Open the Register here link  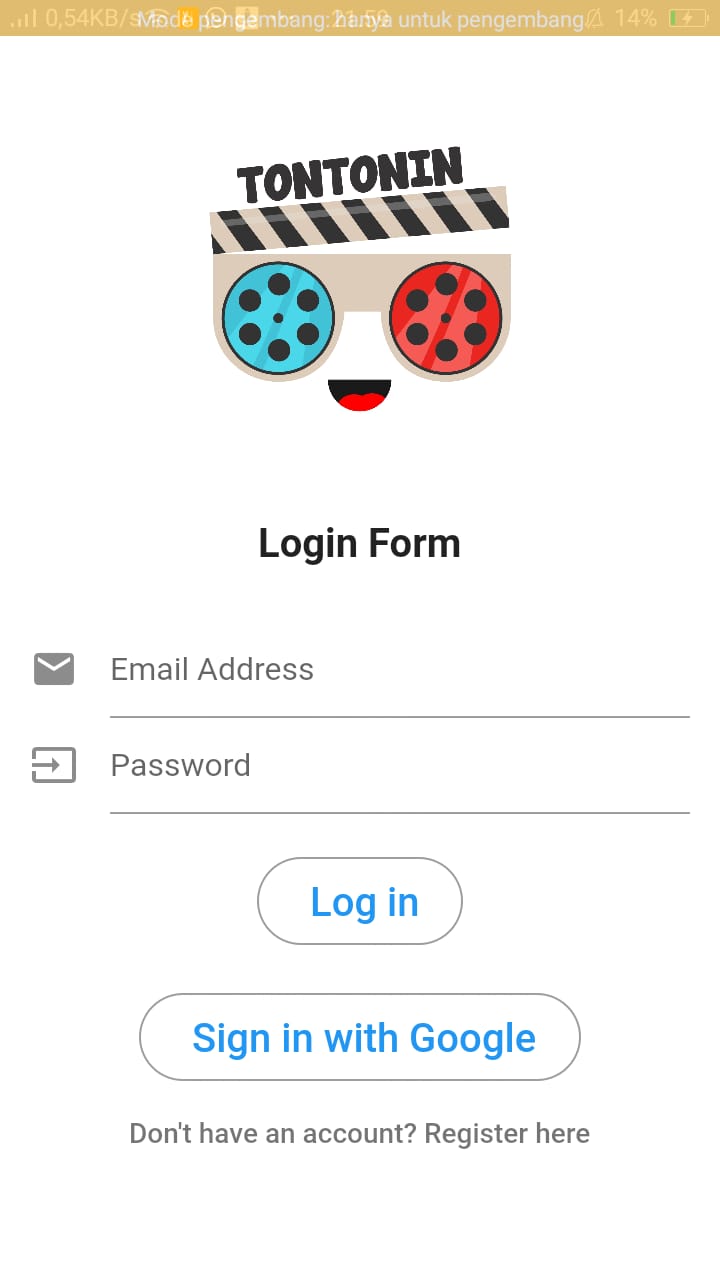506,1133
